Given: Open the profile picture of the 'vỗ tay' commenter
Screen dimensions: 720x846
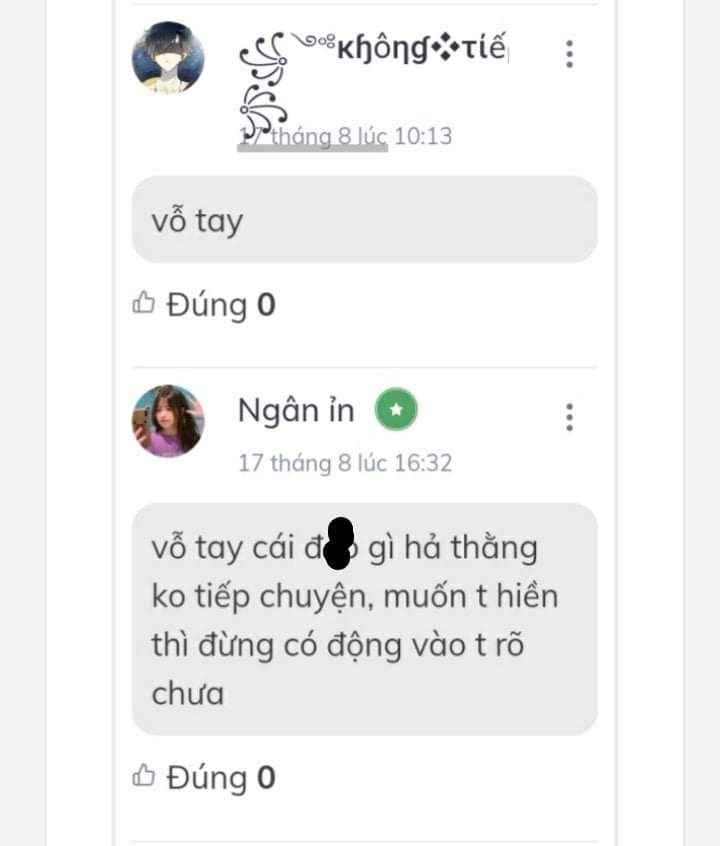Looking at the screenshot, I should tap(168, 58).
